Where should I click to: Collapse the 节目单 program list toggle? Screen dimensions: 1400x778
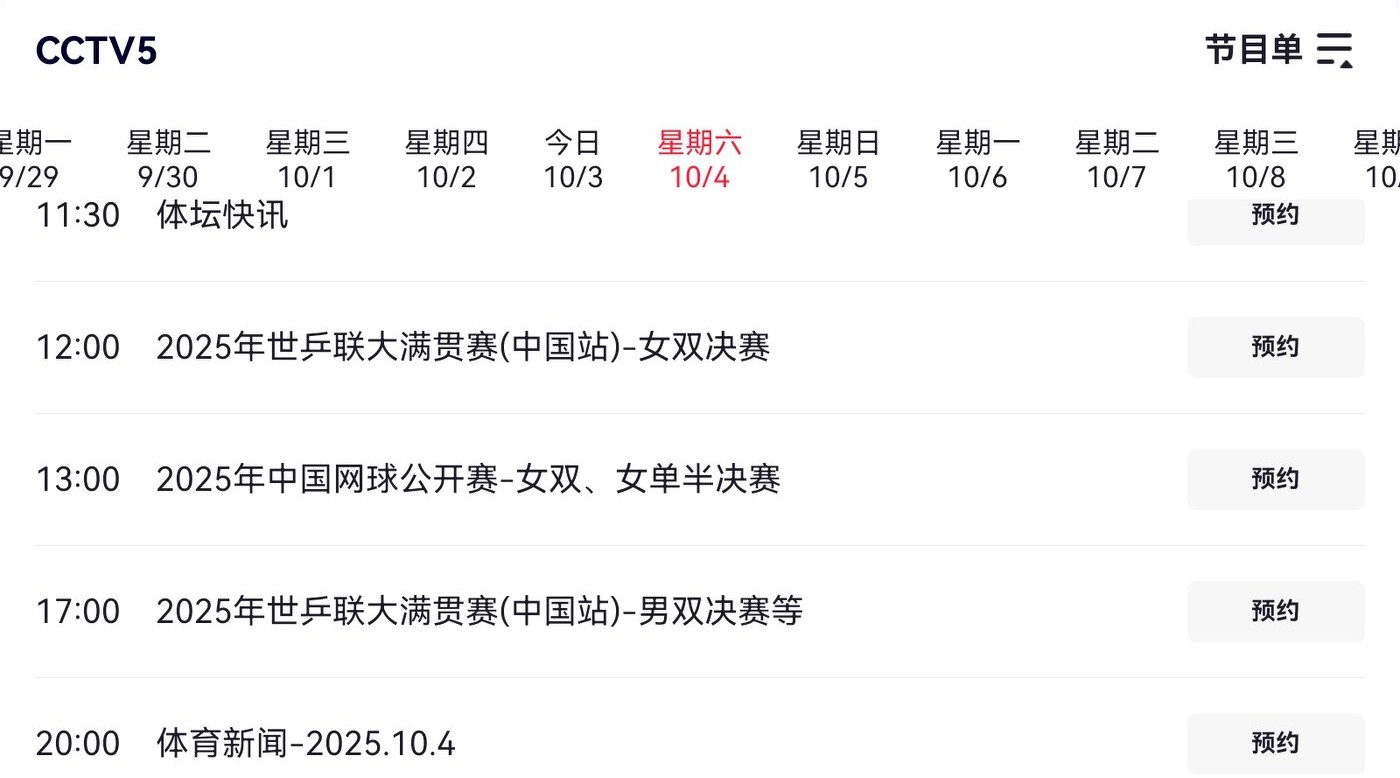[x=1279, y=49]
